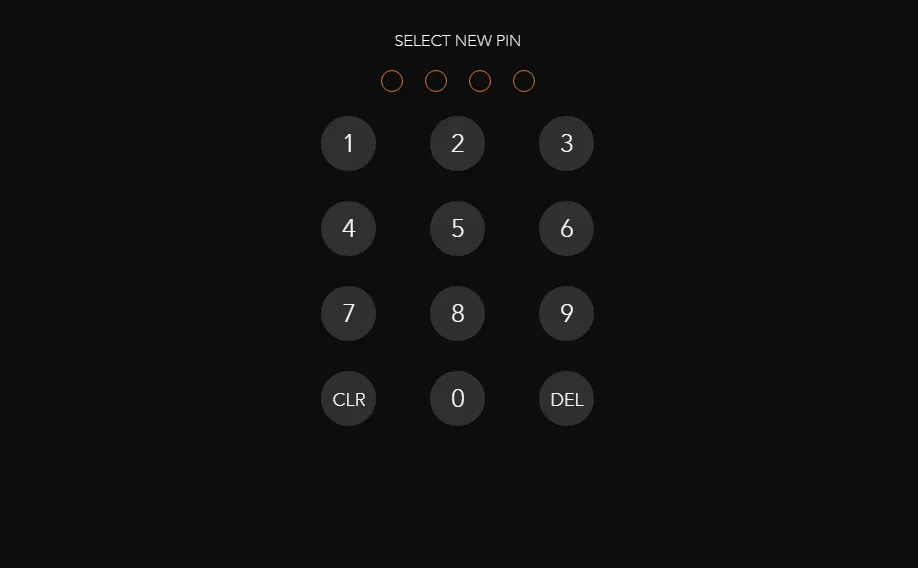Select number 3 on the PIN pad
This screenshot has height=568, width=918.
click(x=566, y=144)
